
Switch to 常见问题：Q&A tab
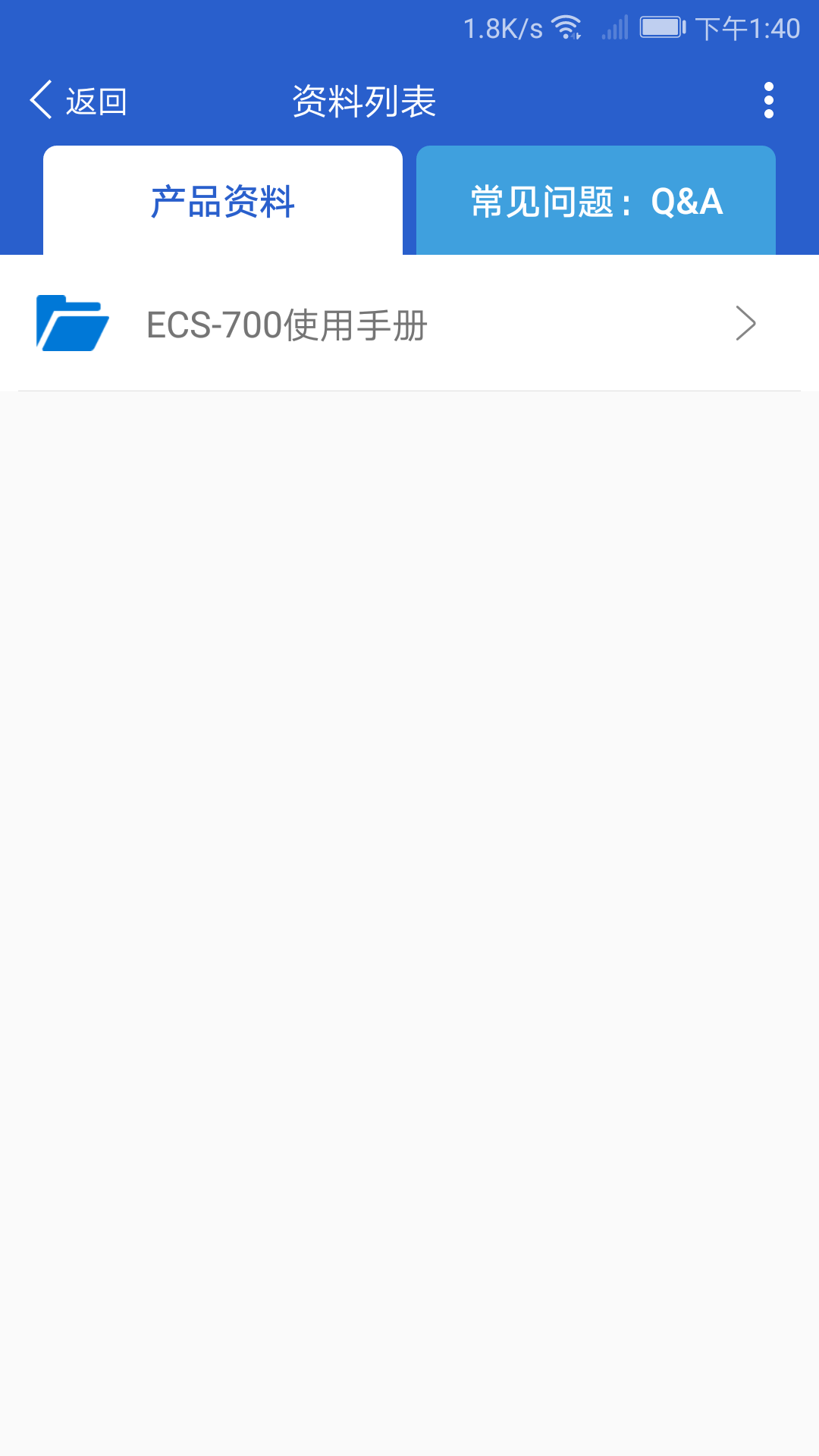pyautogui.click(x=596, y=202)
